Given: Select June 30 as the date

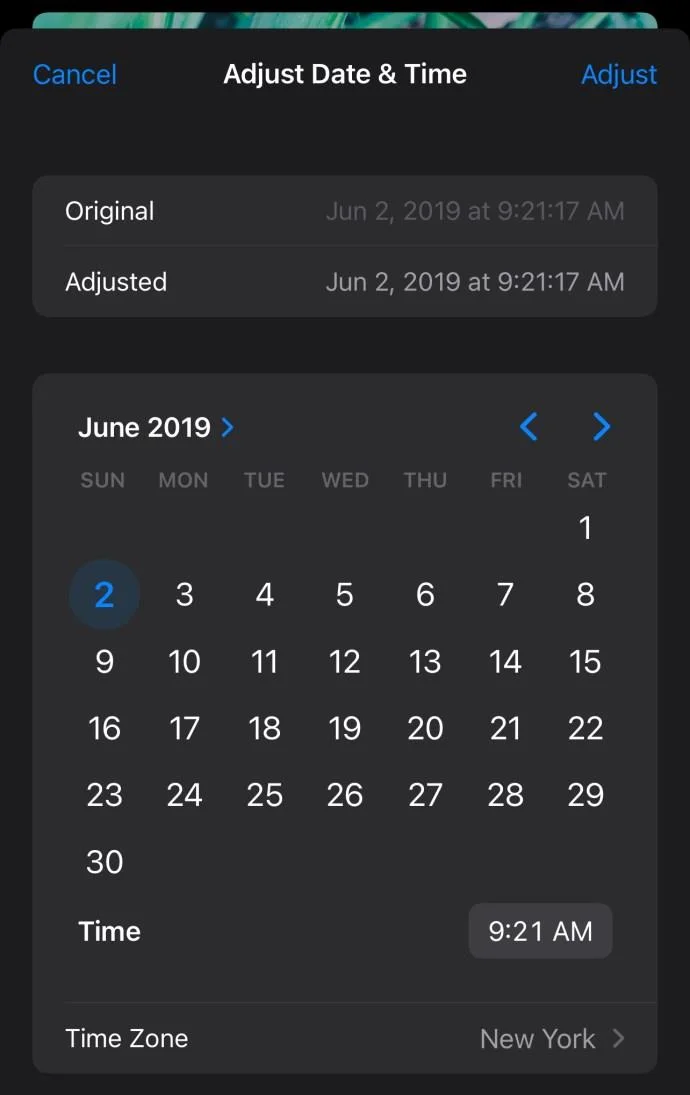Looking at the screenshot, I should [x=104, y=862].
